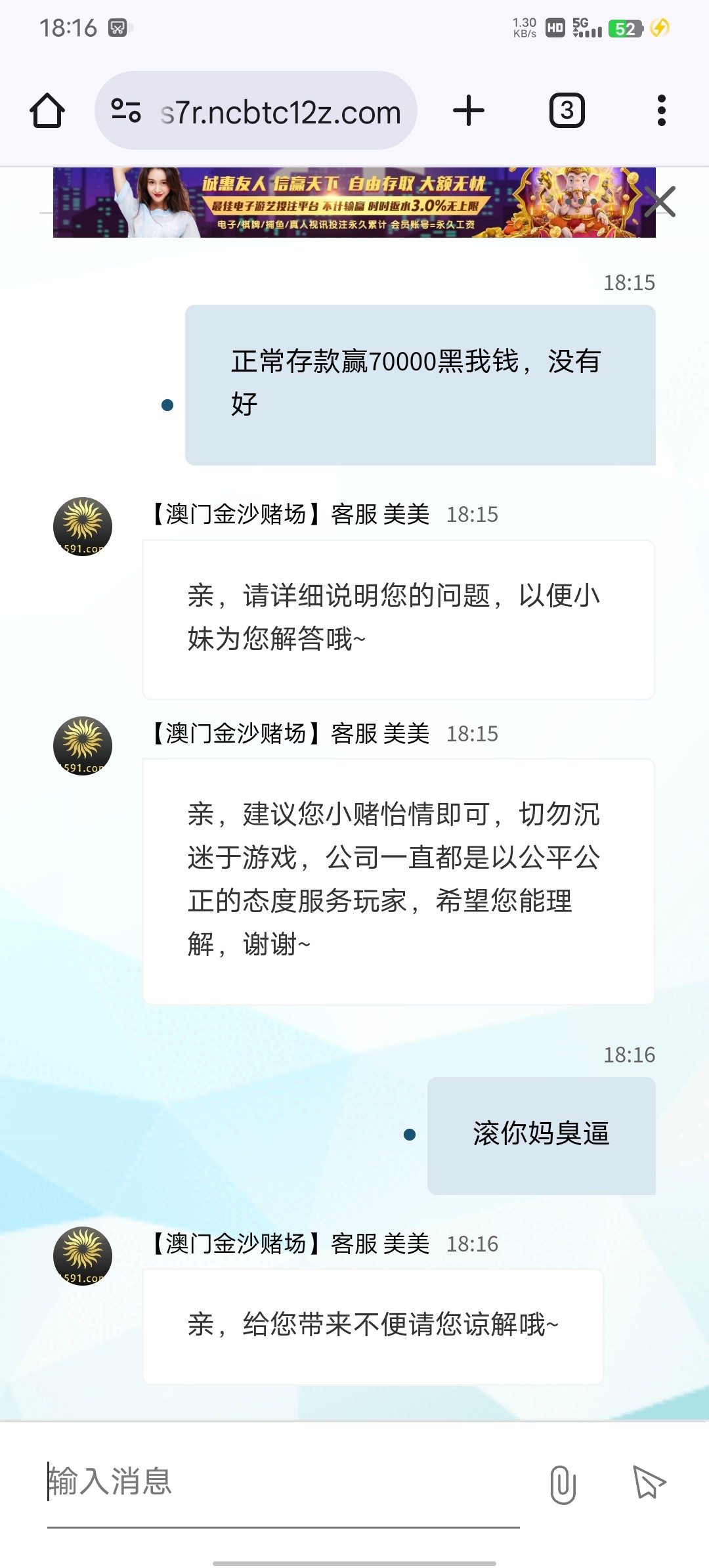The image size is (709, 1568).
Task: Attach a file with the paperclip icon
Action: point(563,1484)
